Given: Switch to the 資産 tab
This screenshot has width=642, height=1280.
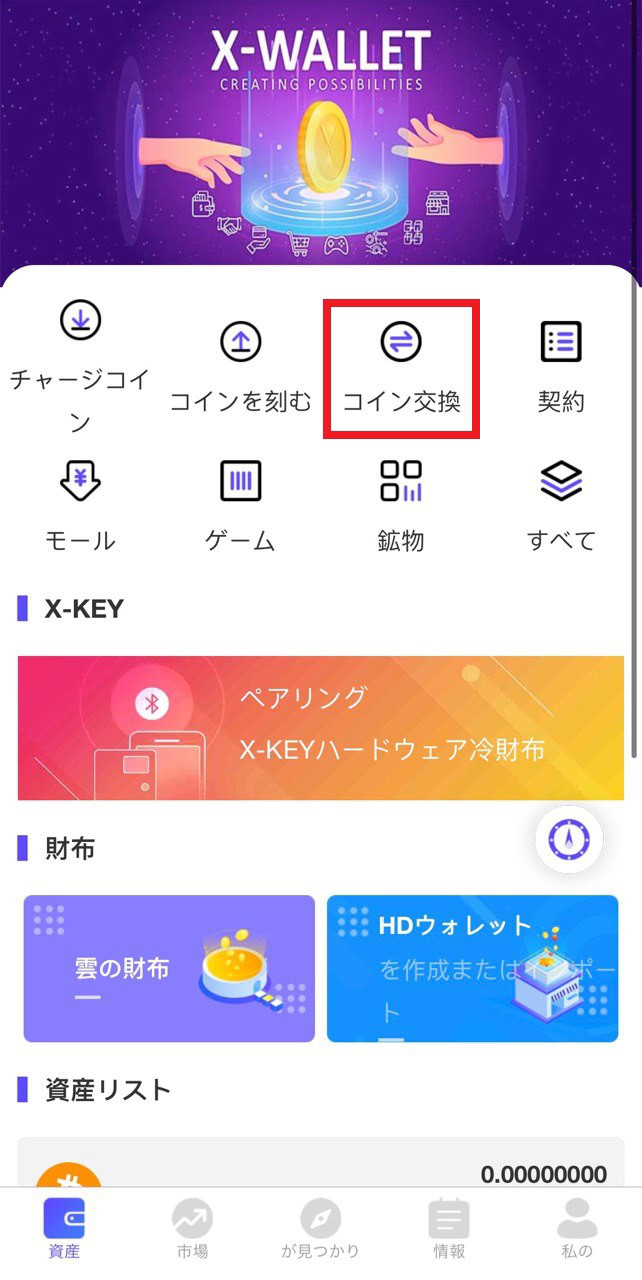Looking at the screenshot, I should (x=64, y=1229).
